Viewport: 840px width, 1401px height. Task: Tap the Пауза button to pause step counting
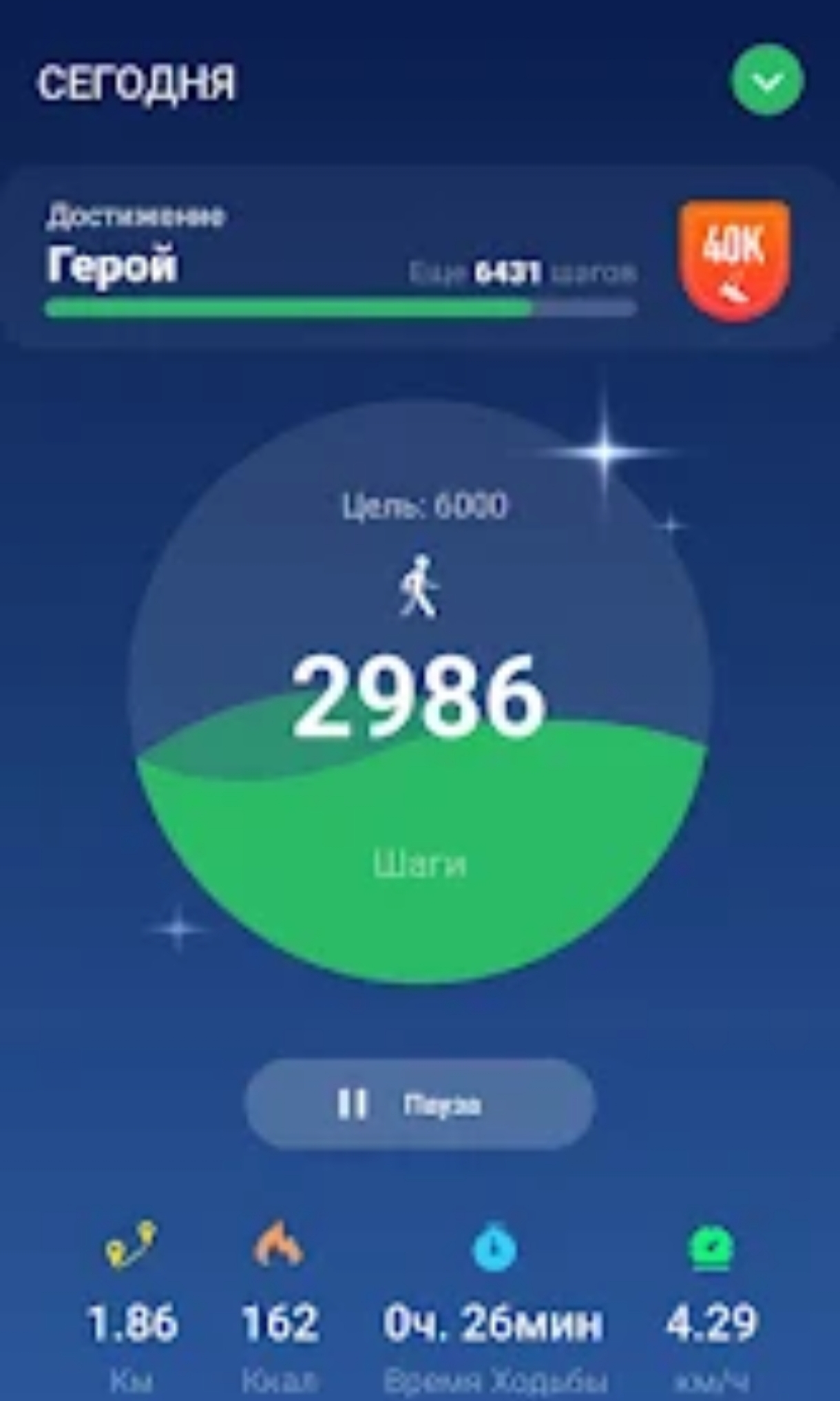coord(419,1103)
